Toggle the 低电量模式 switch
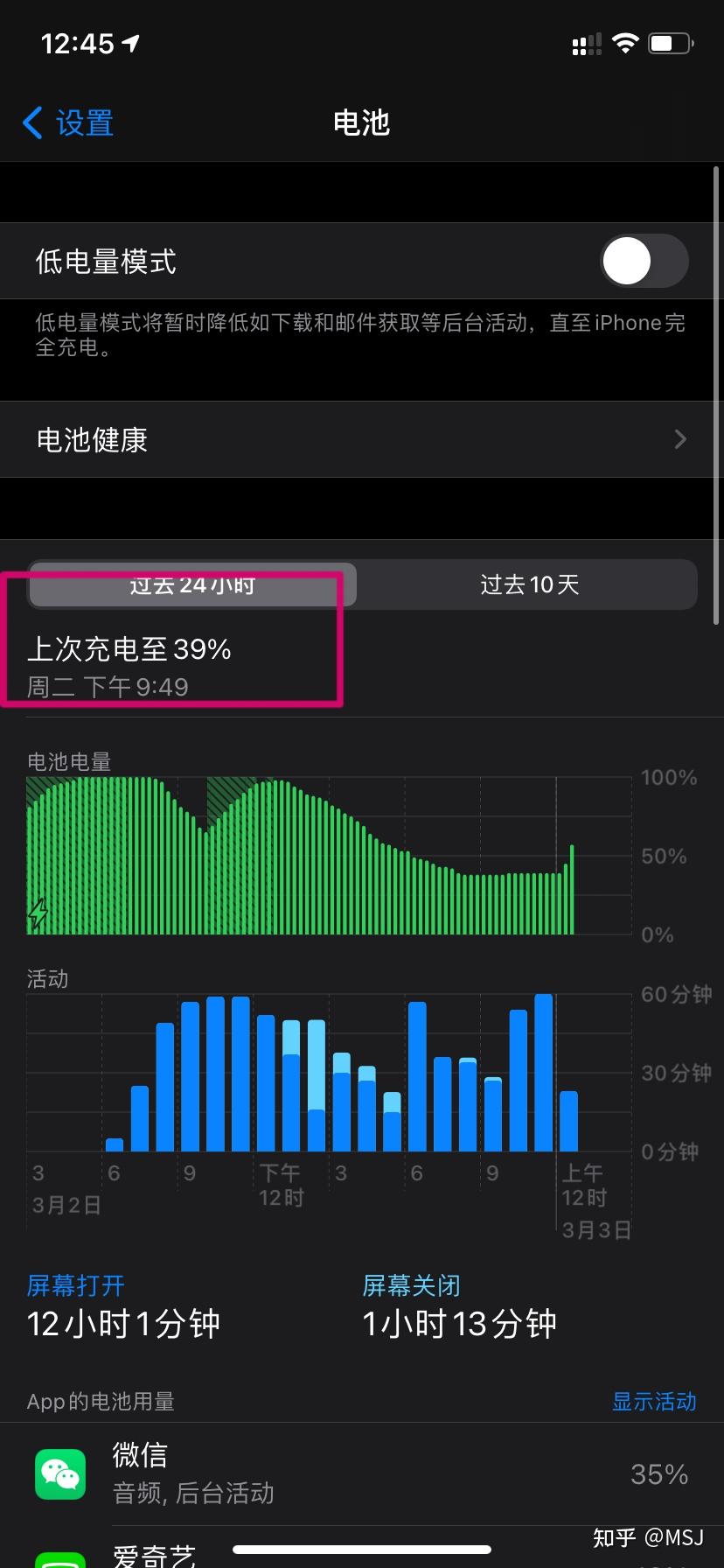The image size is (724, 1568). click(644, 261)
